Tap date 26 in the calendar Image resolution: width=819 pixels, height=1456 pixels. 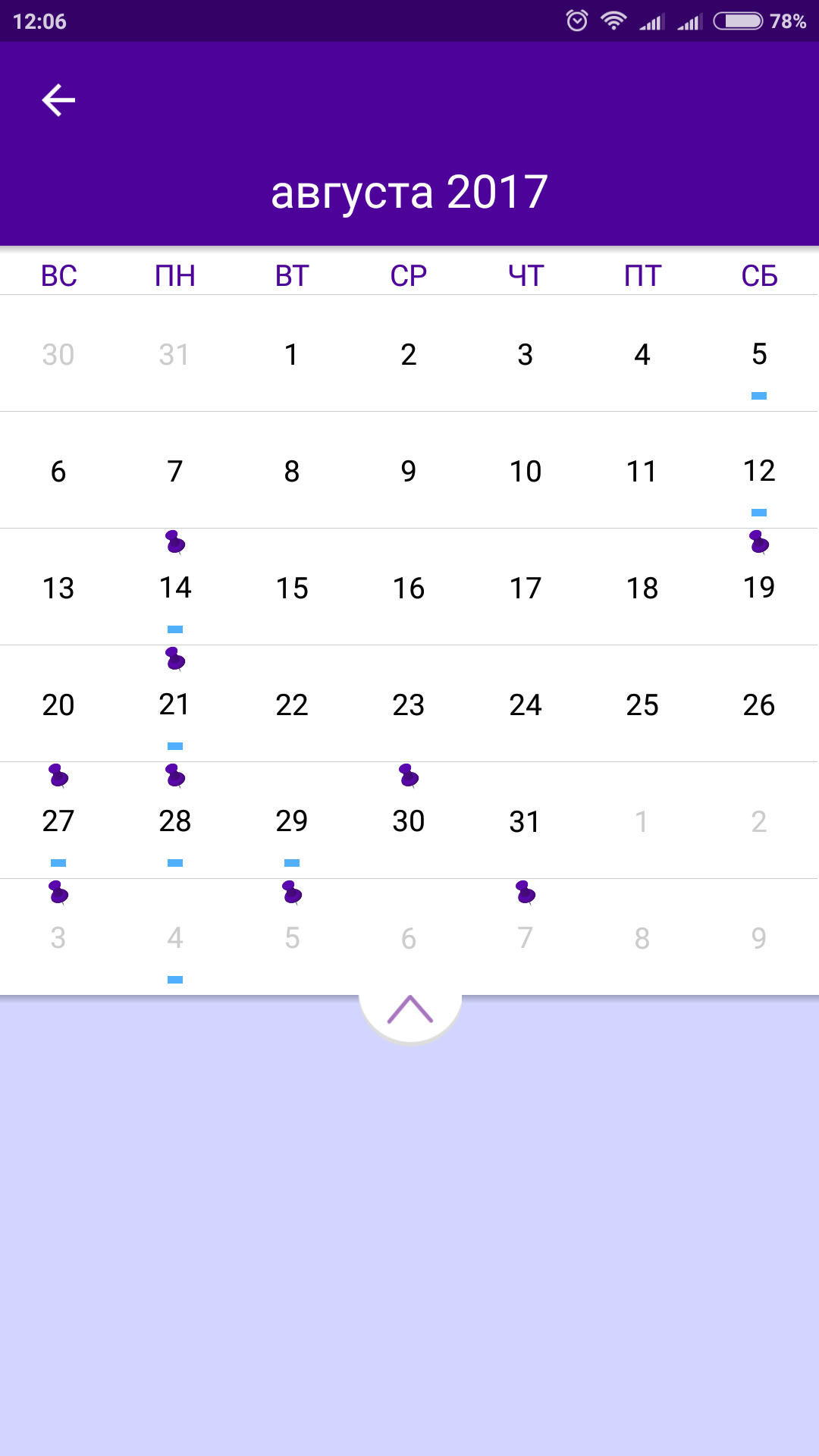[x=759, y=704]
